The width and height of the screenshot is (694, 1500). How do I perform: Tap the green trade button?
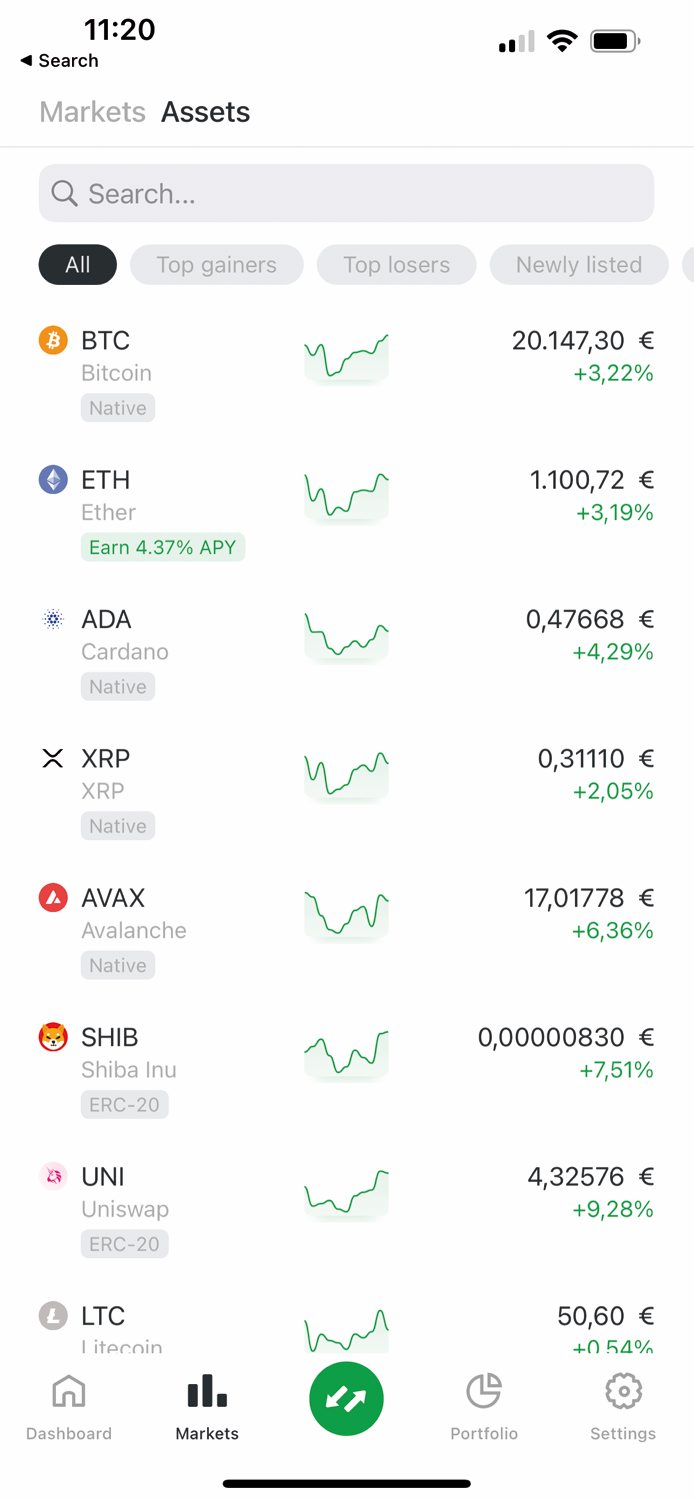[x=346, y=1399]
